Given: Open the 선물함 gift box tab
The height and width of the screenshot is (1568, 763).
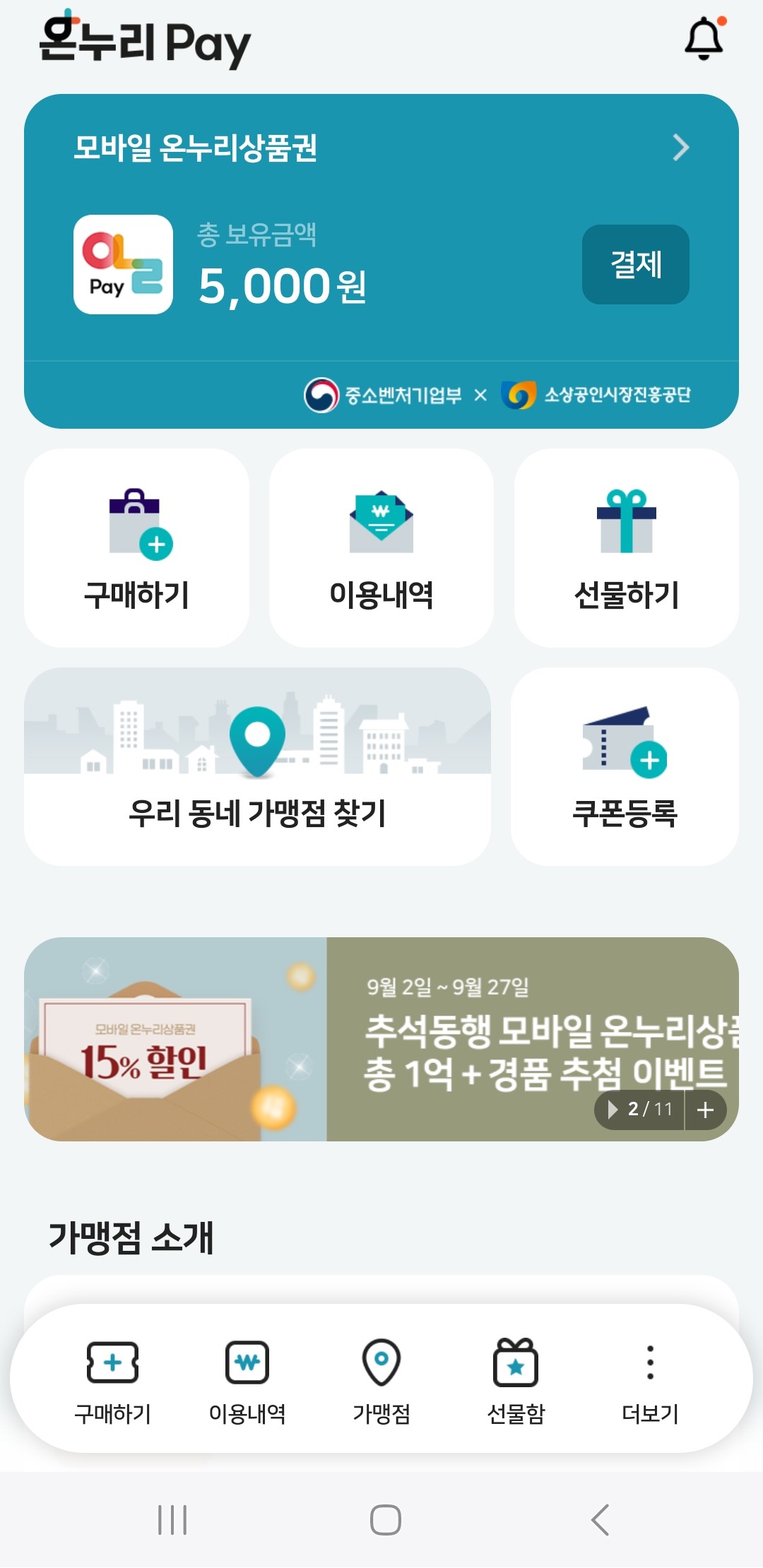Looking at the screenshot, I should [516, 1381].
